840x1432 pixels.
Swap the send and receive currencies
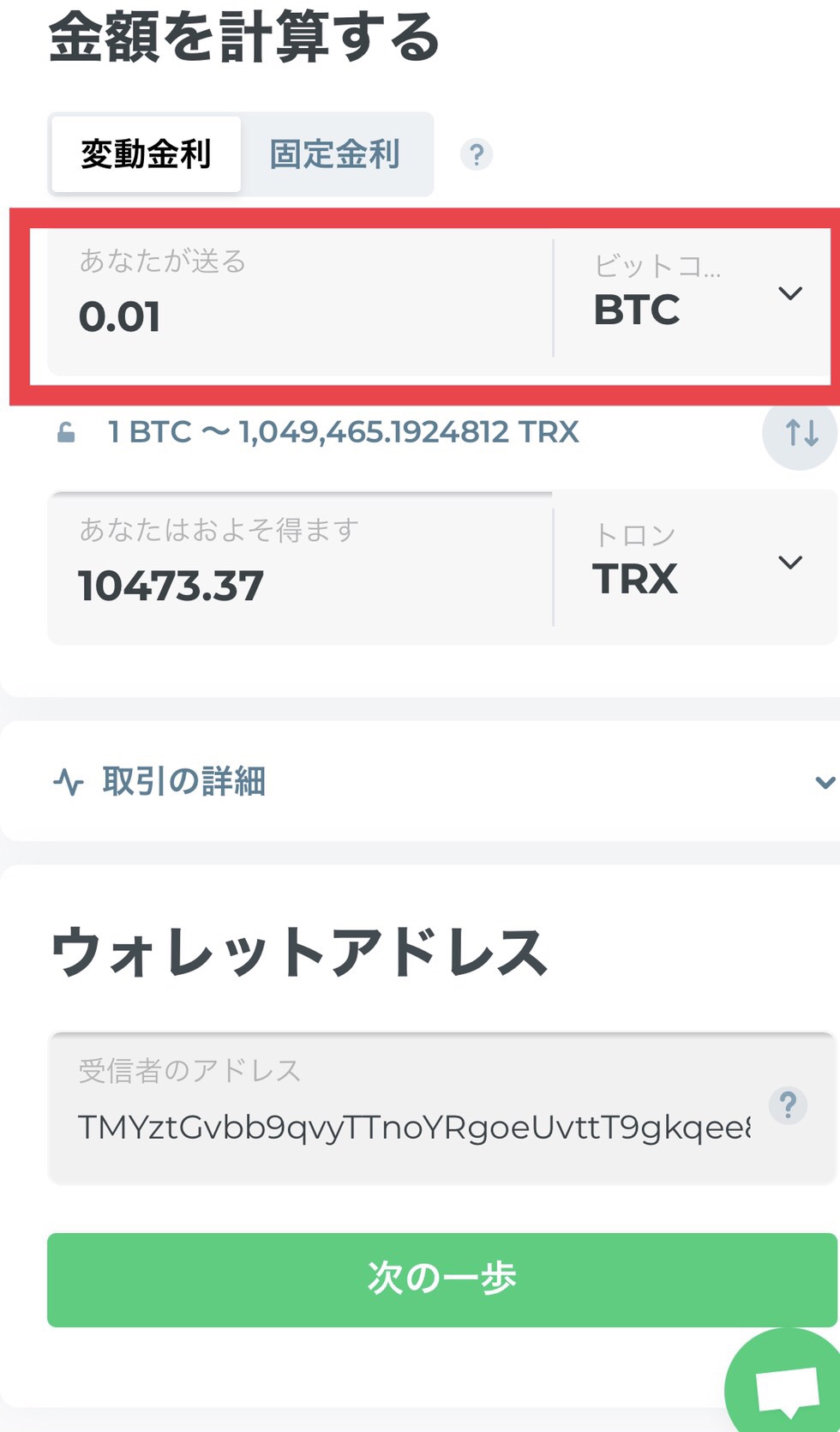click(x=801, y=433)
